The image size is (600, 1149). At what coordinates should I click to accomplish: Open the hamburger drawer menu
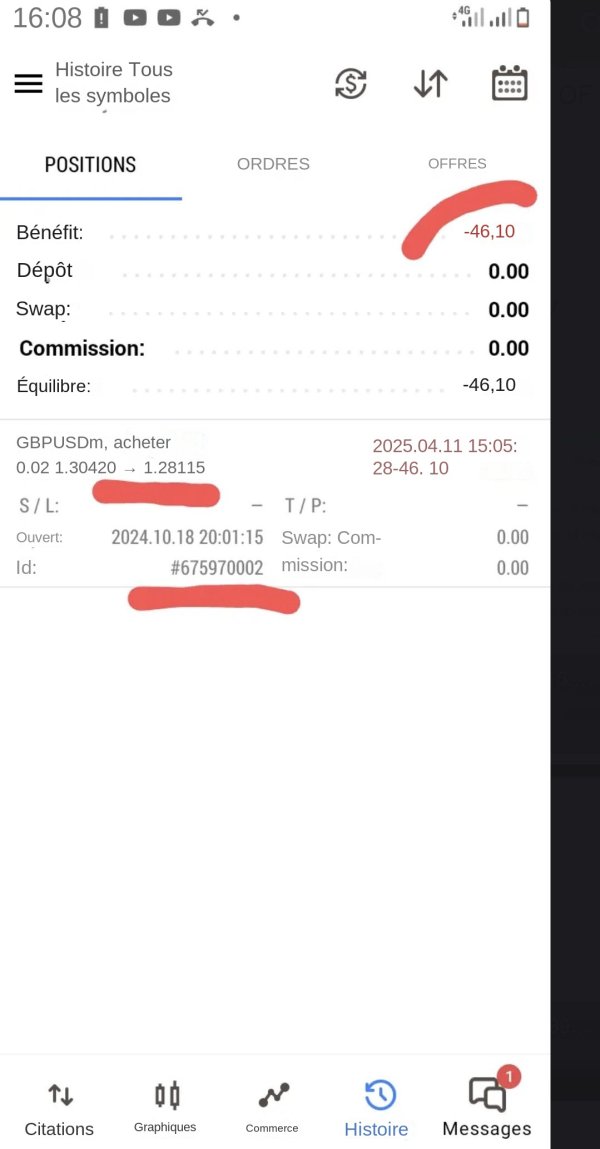pos(28,84)
